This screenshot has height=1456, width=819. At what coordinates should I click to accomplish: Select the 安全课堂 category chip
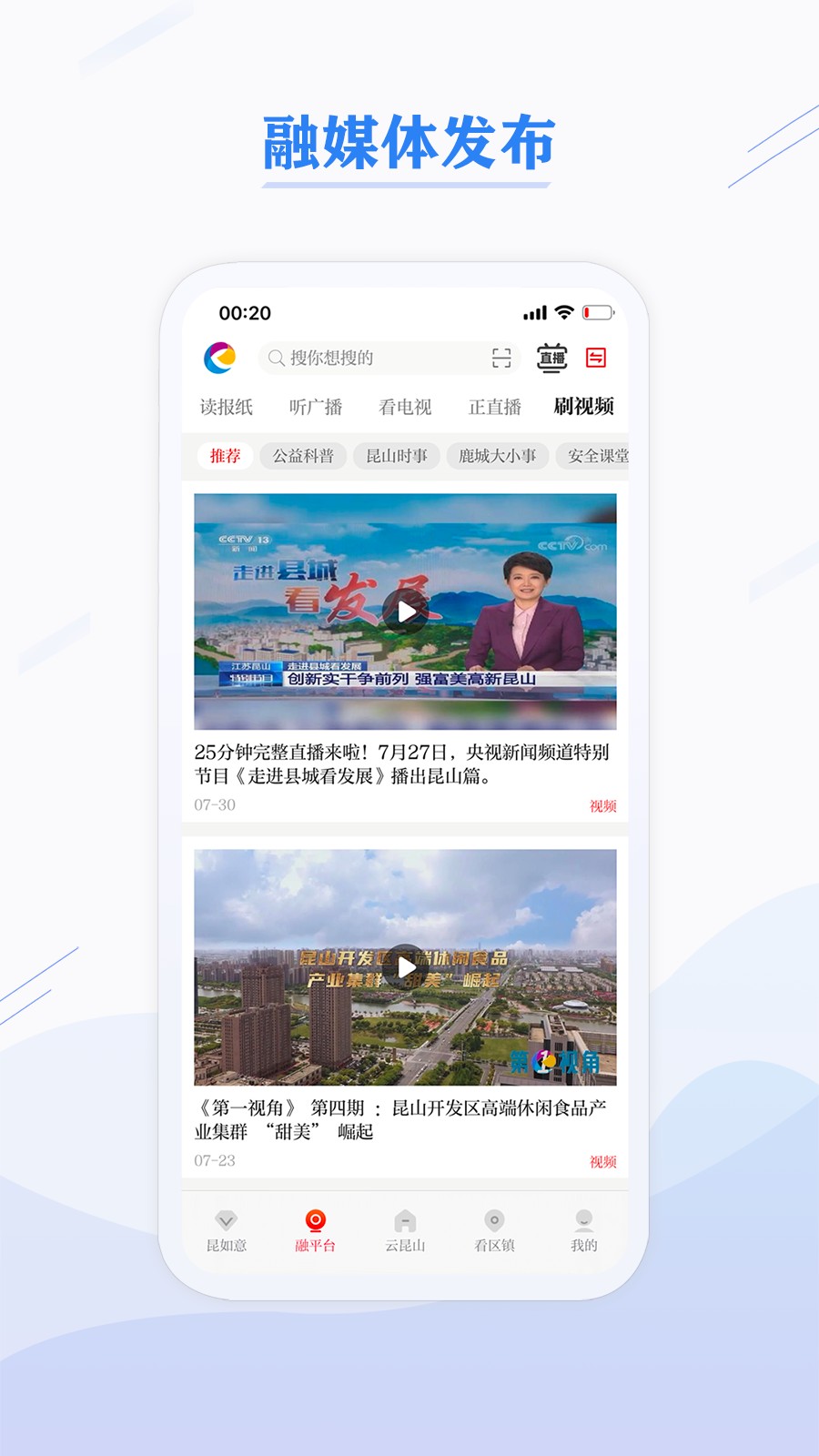pos(596,456)
